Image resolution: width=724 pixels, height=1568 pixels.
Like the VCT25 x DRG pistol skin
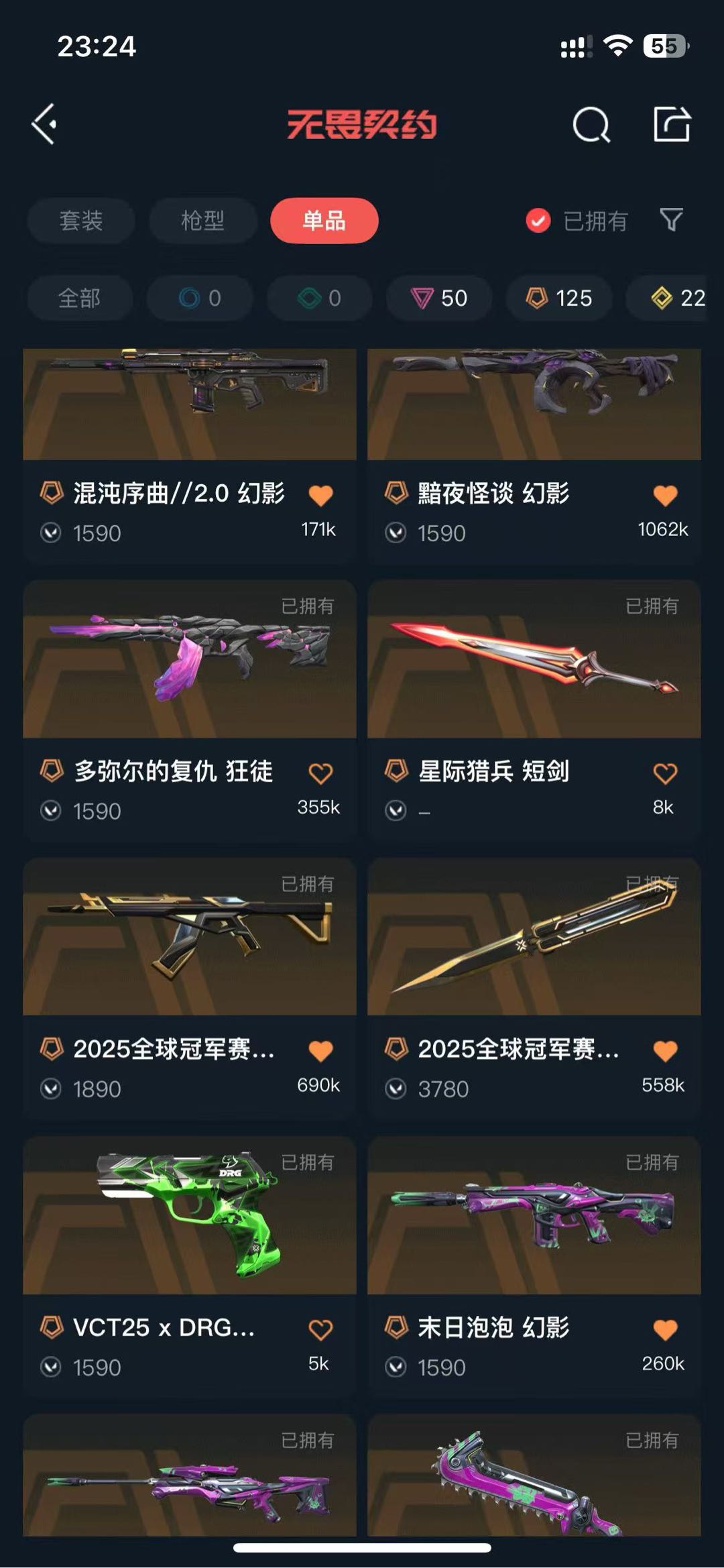pos(320,1329)
